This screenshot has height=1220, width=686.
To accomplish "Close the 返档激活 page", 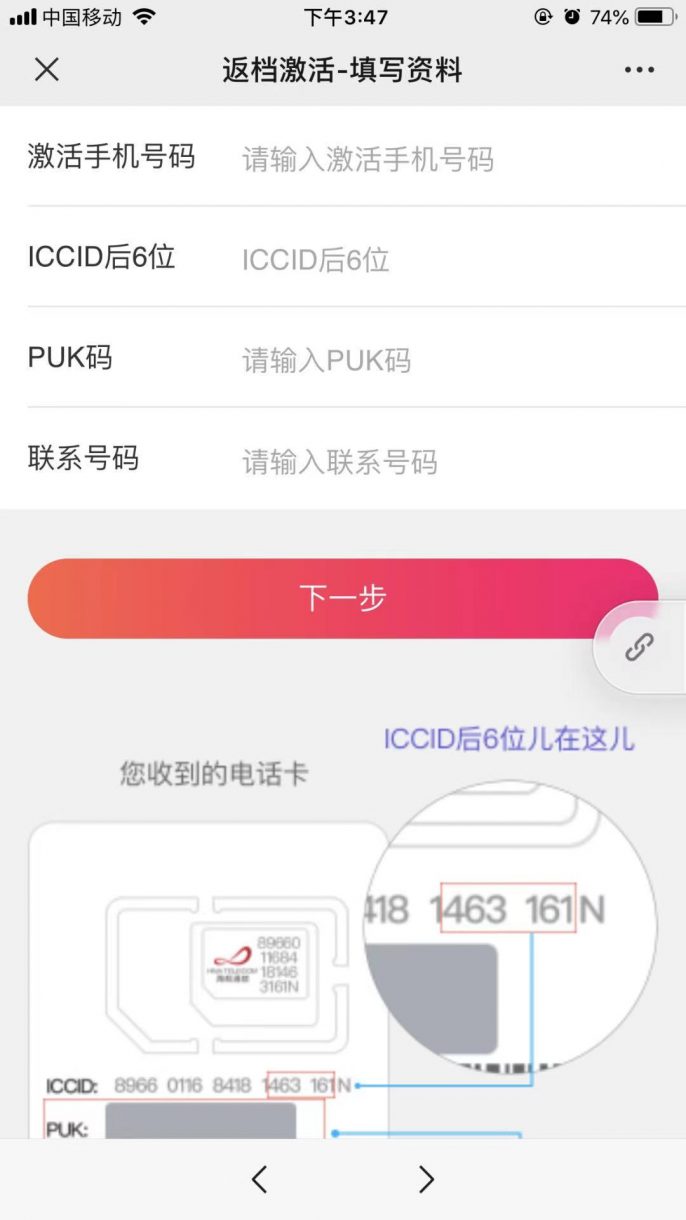I will (47, 69).
